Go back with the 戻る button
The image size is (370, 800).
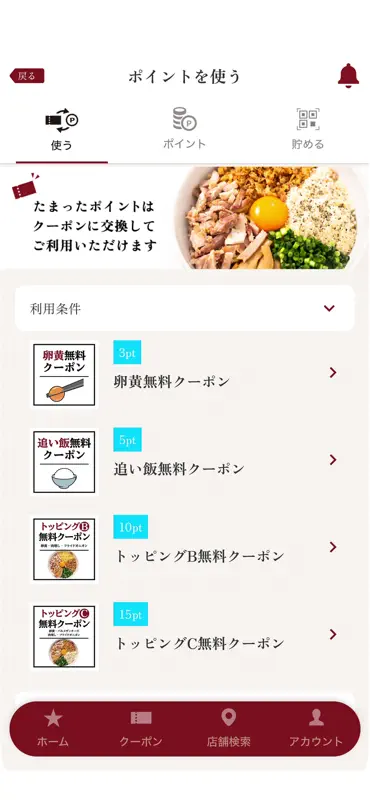27,76
